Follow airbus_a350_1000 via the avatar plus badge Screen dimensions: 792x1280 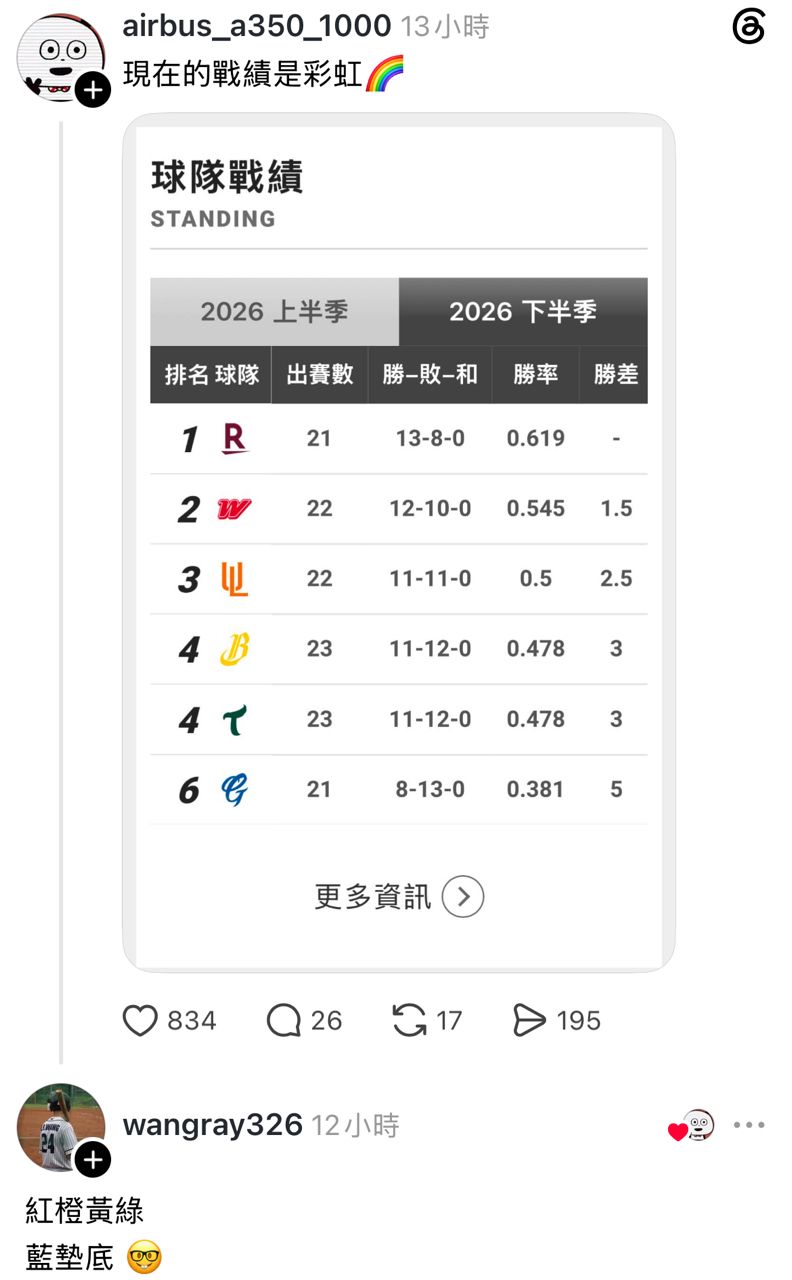[93, 90]
